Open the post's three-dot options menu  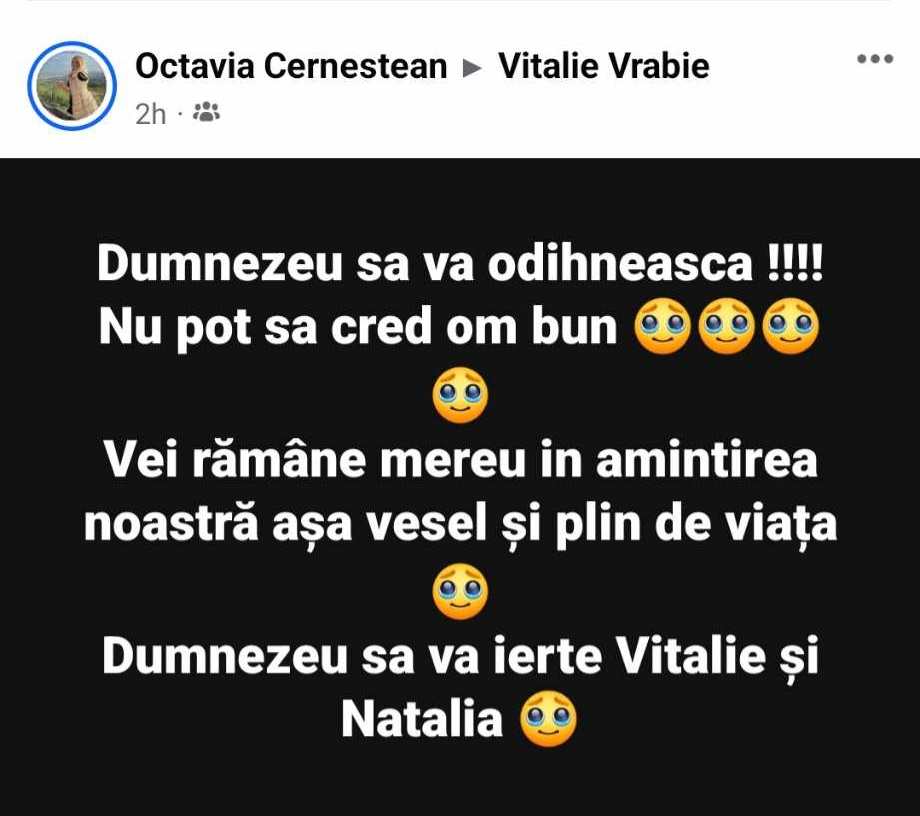coord(875,59)
